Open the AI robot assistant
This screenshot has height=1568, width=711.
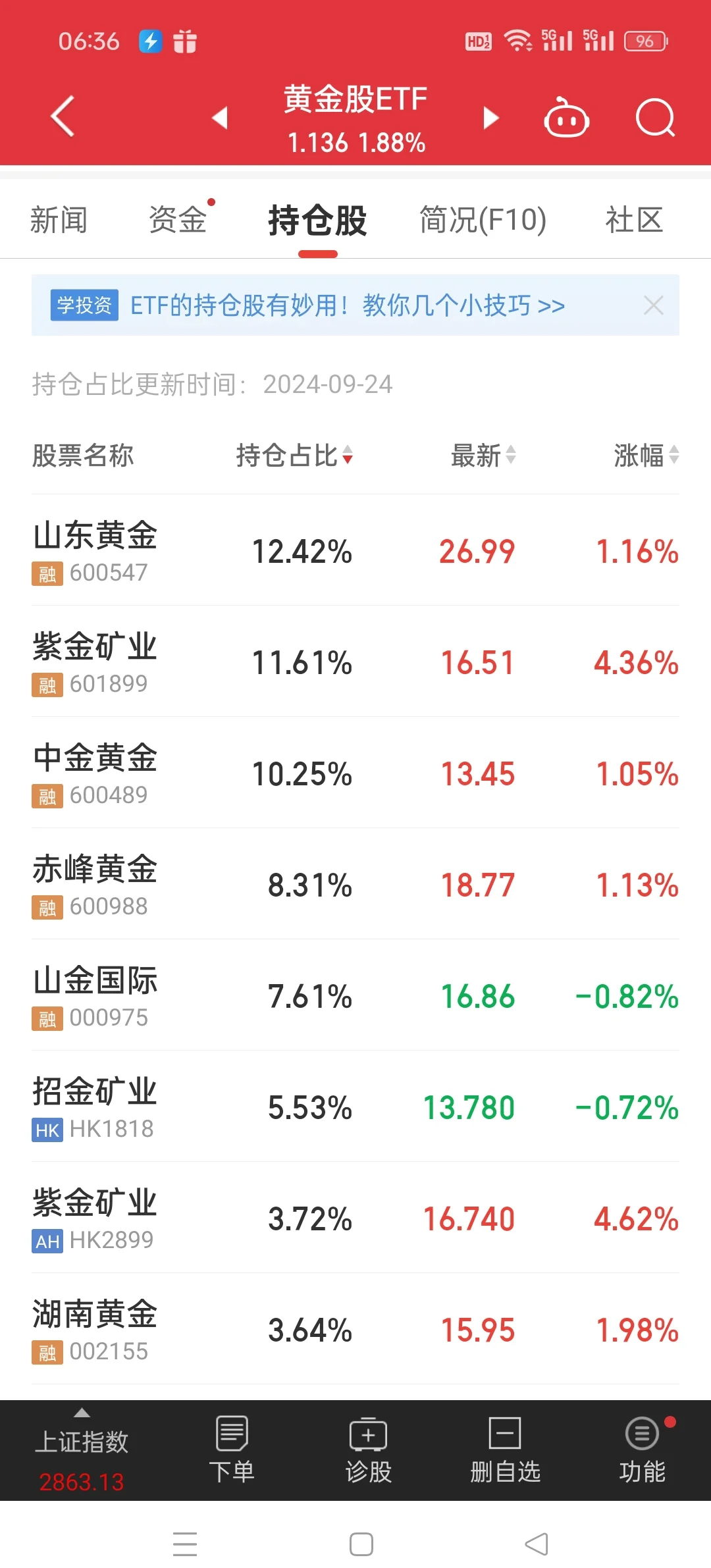click(566, 117)
